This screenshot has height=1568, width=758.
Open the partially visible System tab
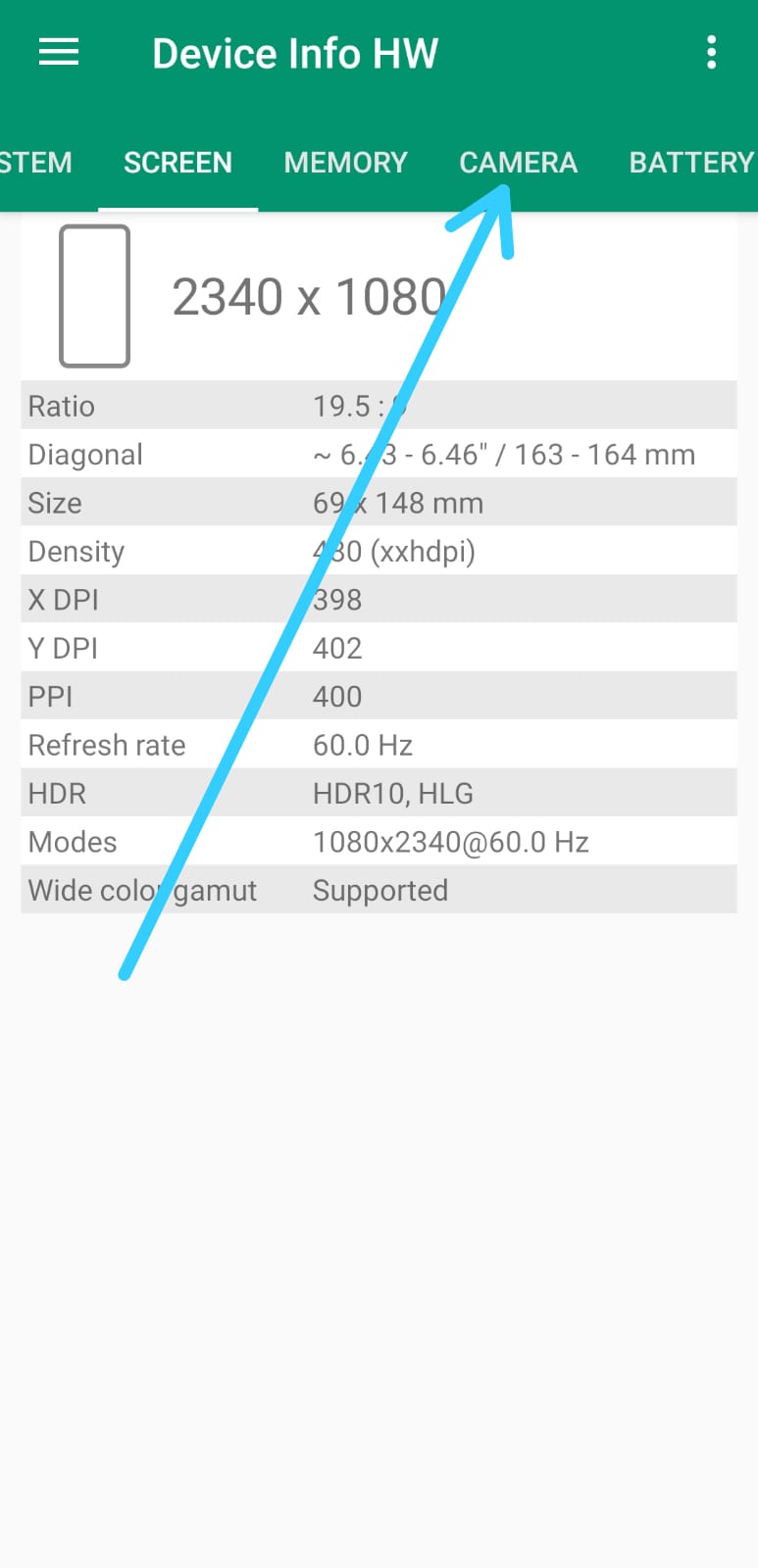coord(36,162)
